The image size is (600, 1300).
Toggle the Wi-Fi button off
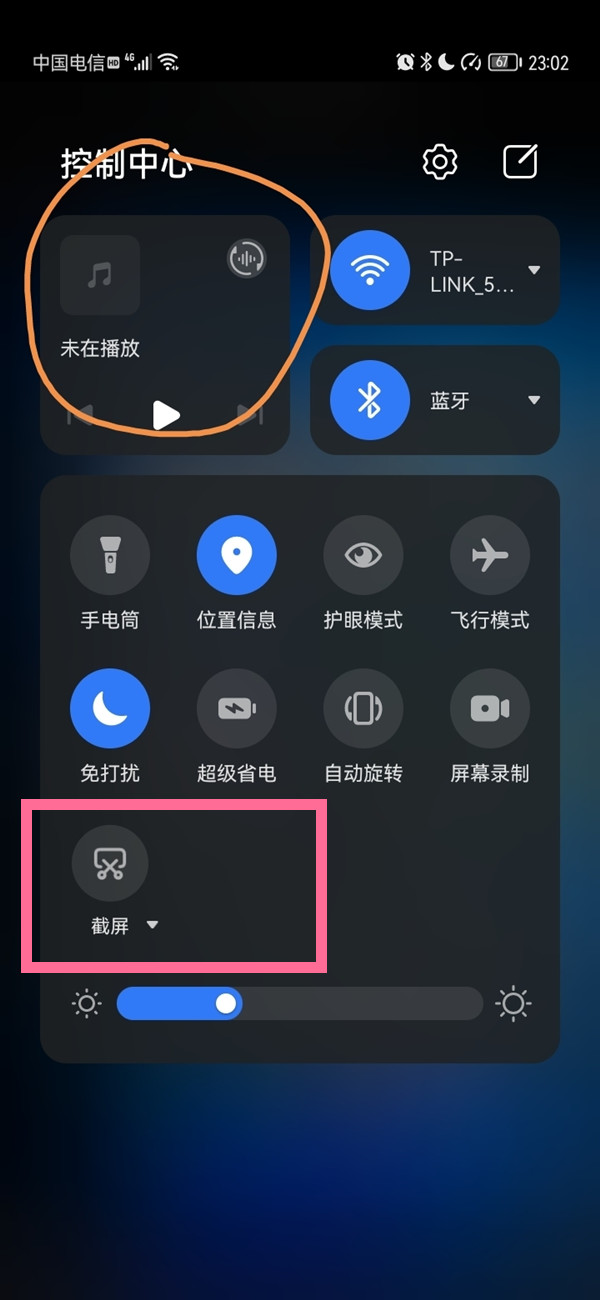point(370,270)
